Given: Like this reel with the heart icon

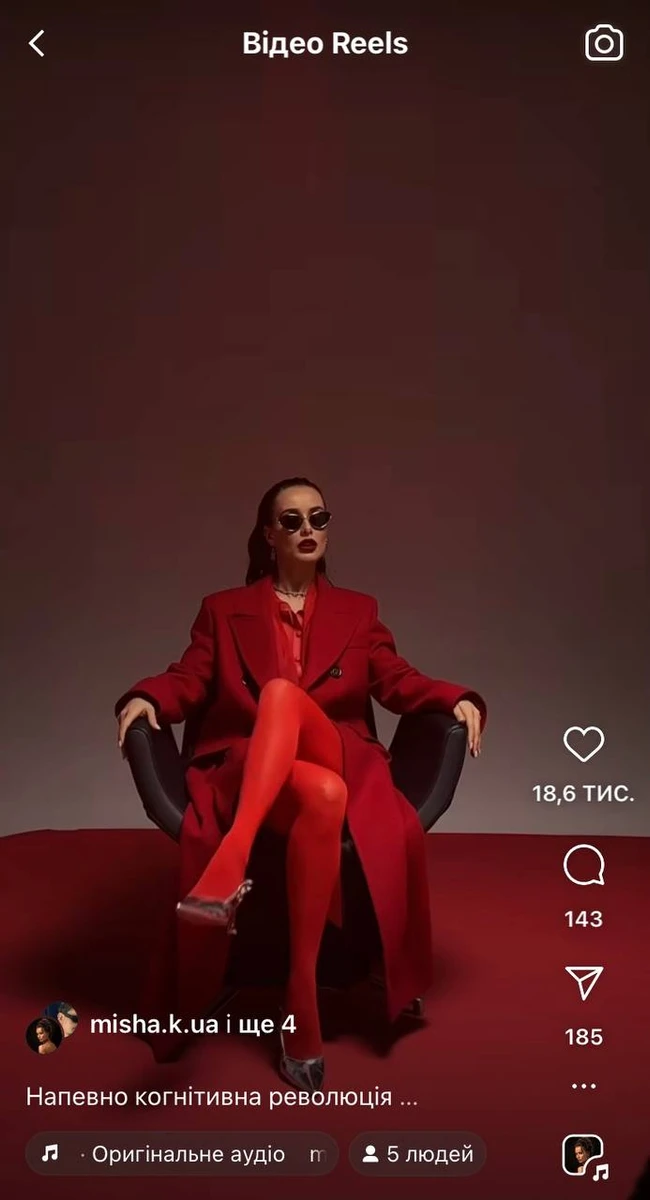Looking at the screenshot, I should coord(584,744).
